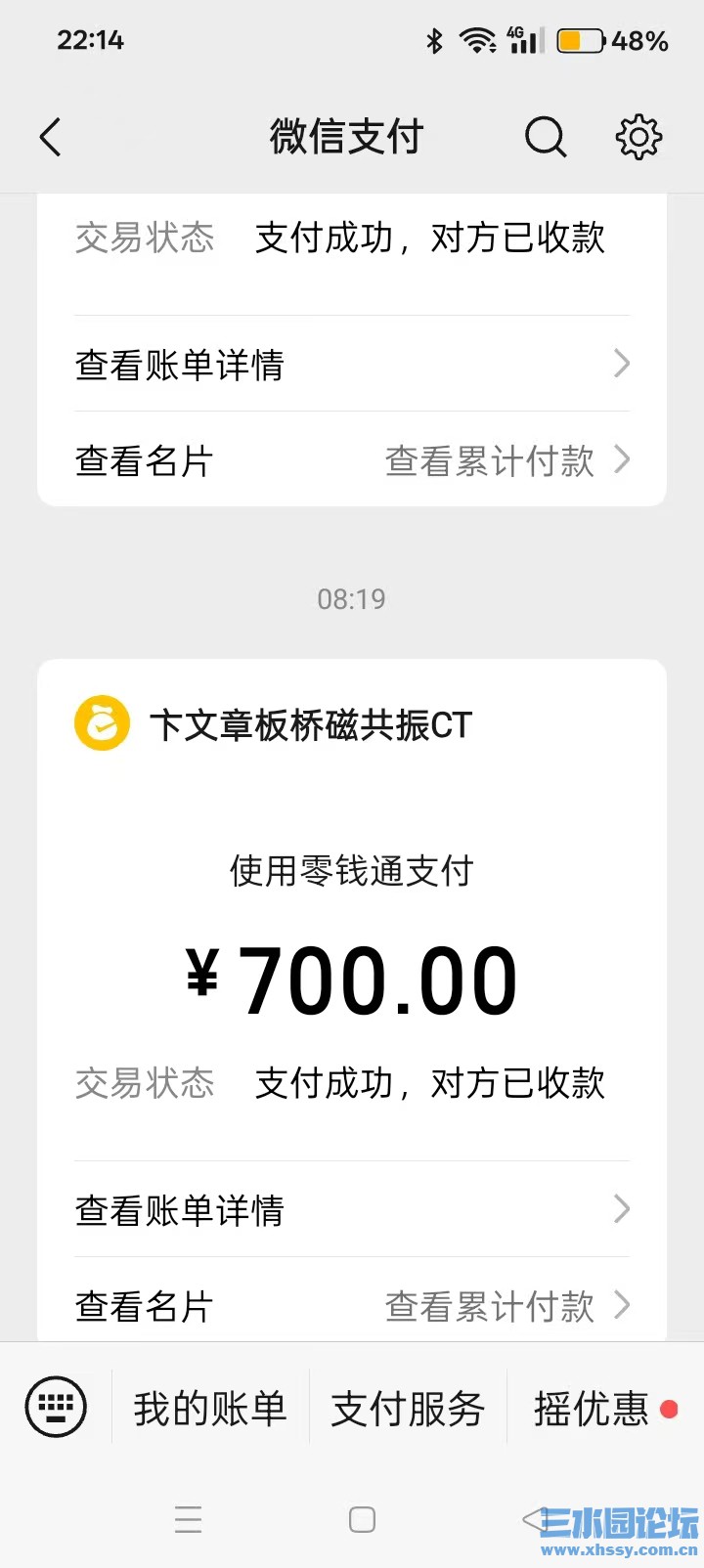
Task: Open the 支付服务 menu
Action: pos(408,1409)
